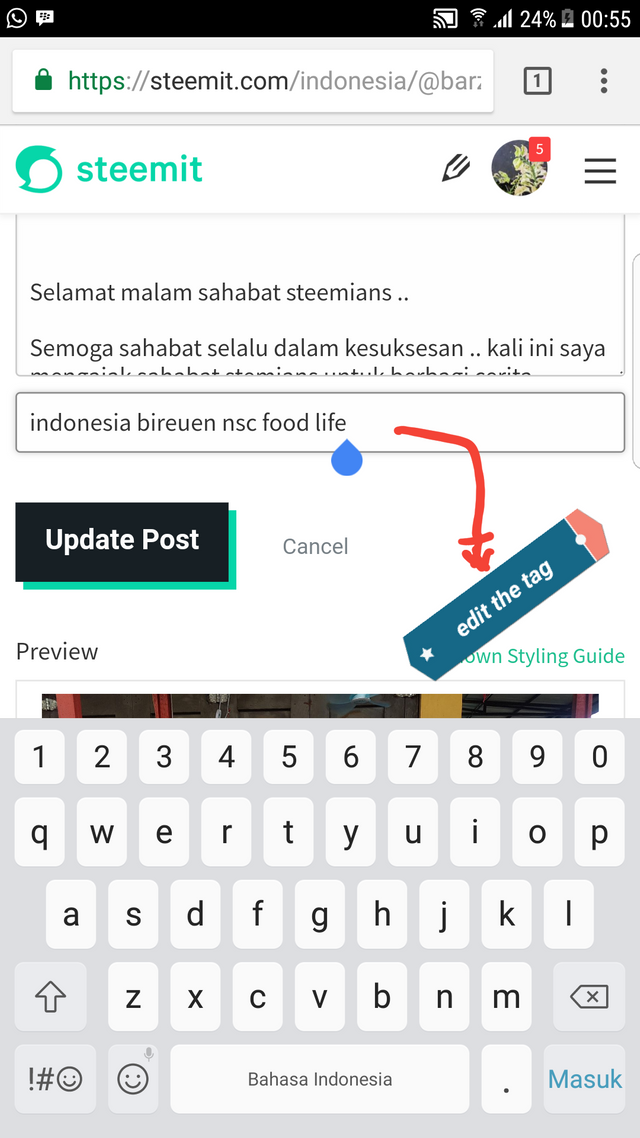Toggle the keyboard shift key
640x1138 pixels.
click(50, 997)
